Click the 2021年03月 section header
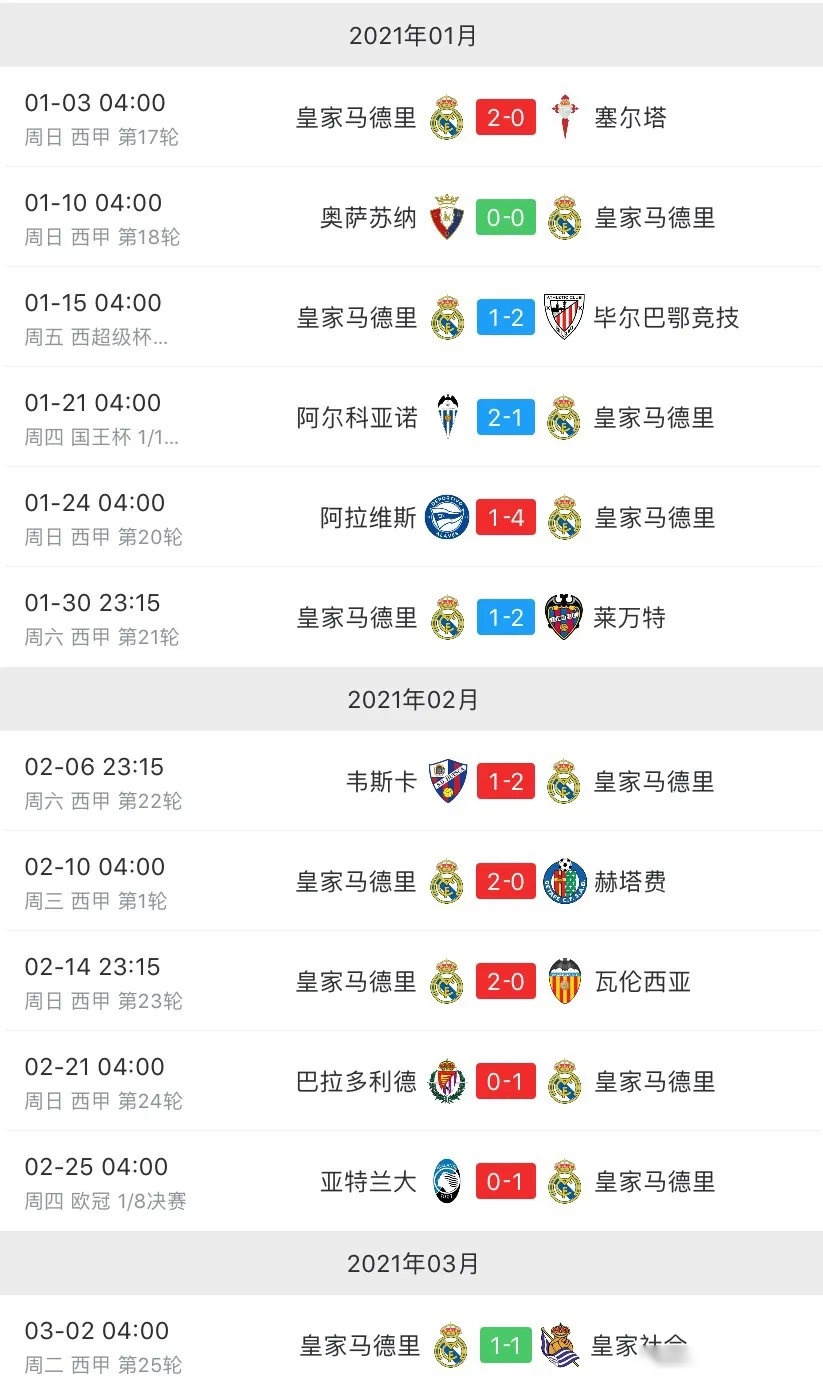 pos(411,1263)
